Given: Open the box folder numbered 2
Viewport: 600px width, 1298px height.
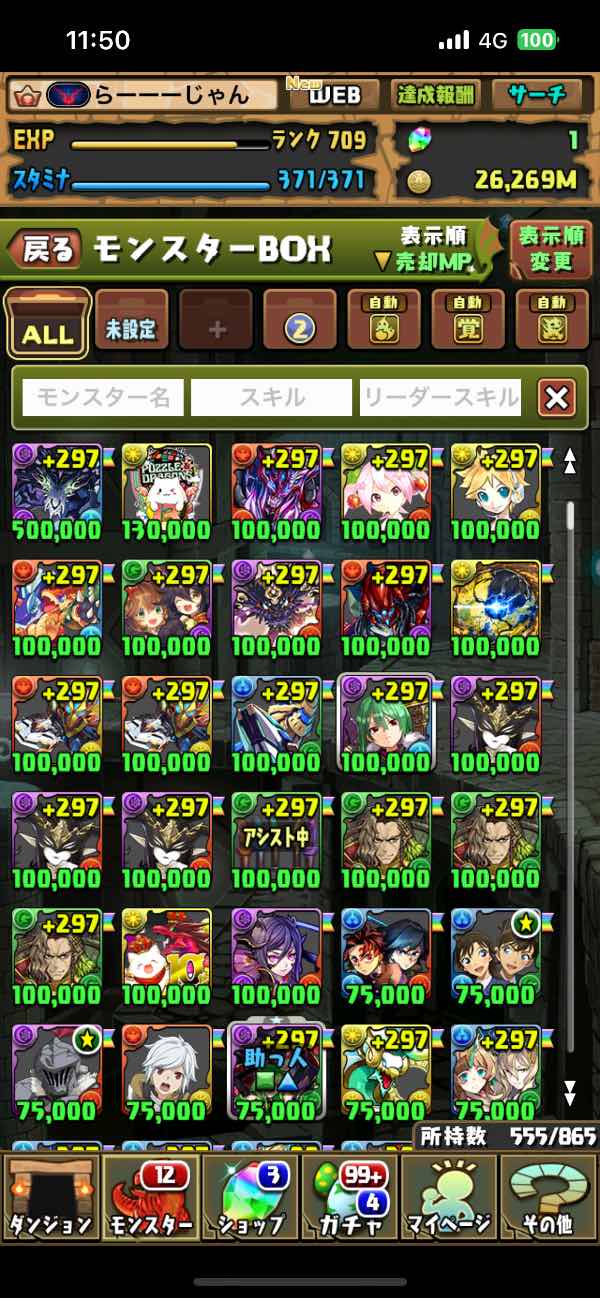Looking at the screenshot, I should click(301, 321).
